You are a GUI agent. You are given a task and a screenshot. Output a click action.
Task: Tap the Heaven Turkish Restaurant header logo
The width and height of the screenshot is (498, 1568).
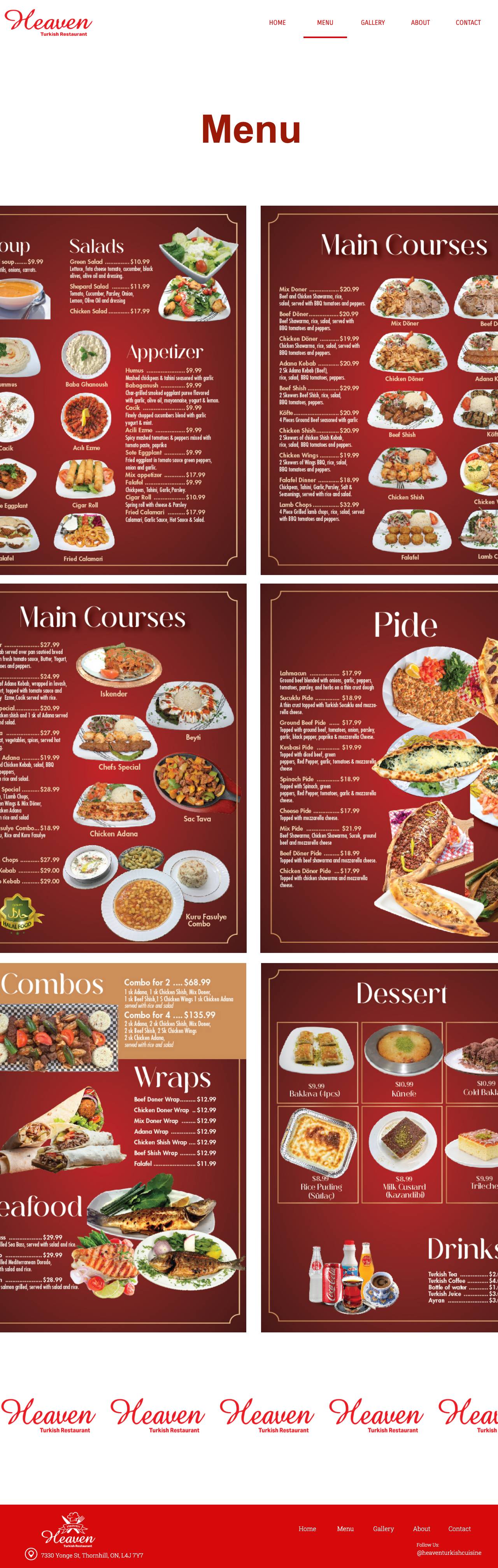pos(48,23)
